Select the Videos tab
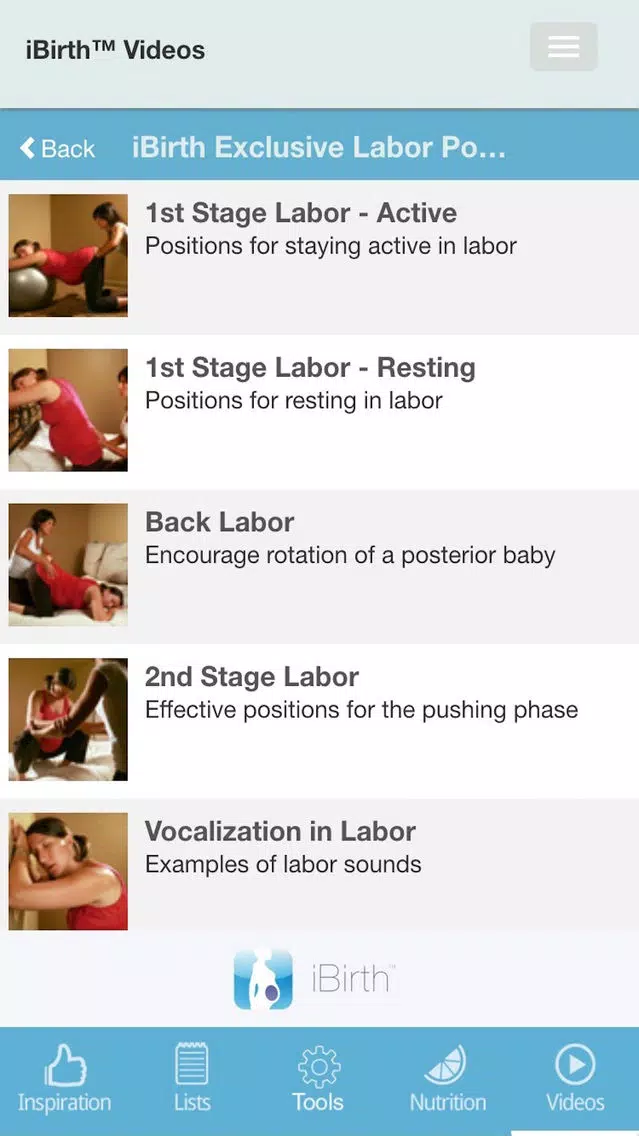639x1136 pixels. [x=575, y=1080]
